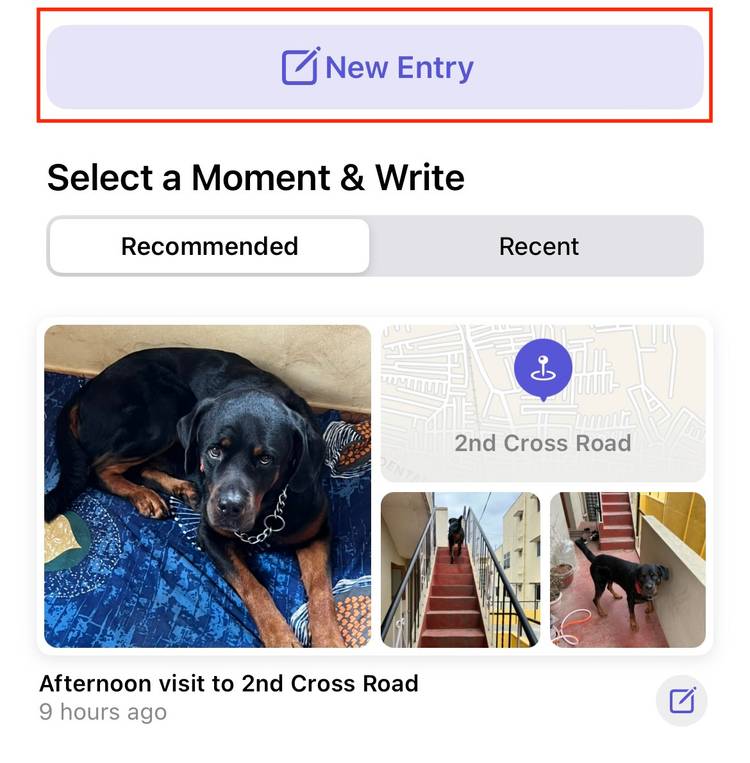
Task: Select the dog on the red staircase photo
Action: point(460,568)
